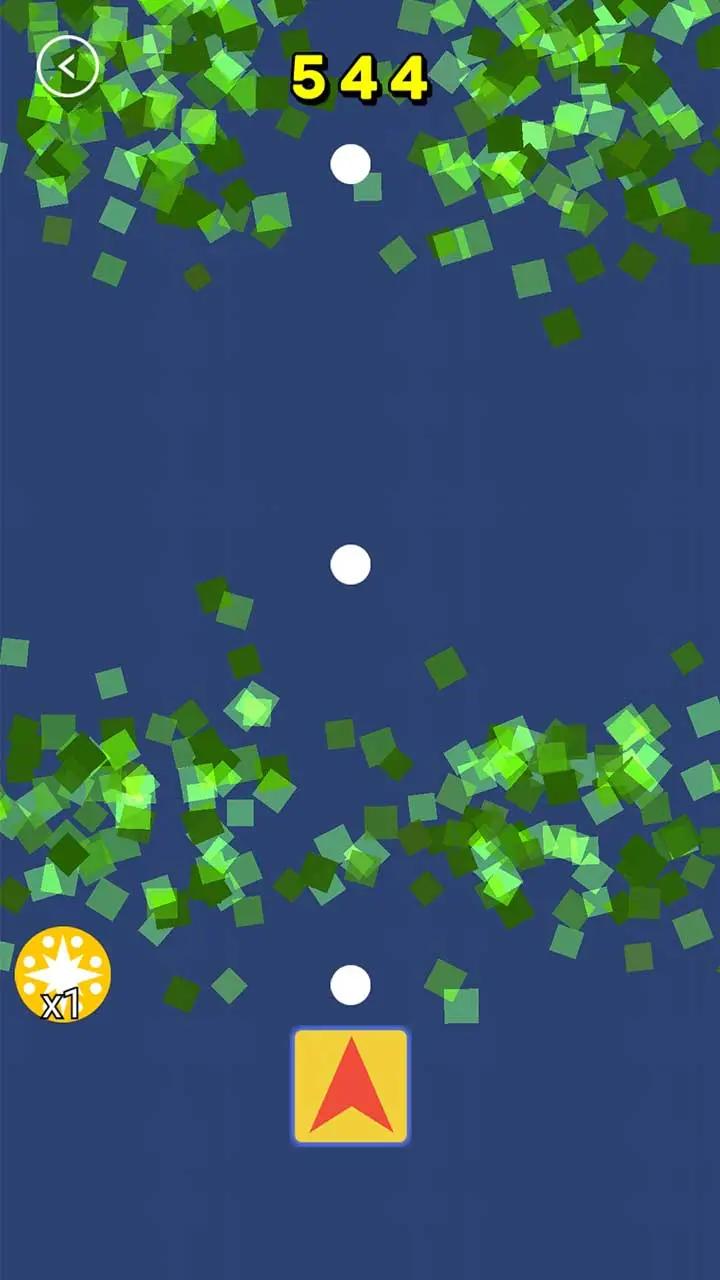Activate the x1 burst power-up
Image resolution: width=720 pixels, height=1280 pixels.
(62, 974)
